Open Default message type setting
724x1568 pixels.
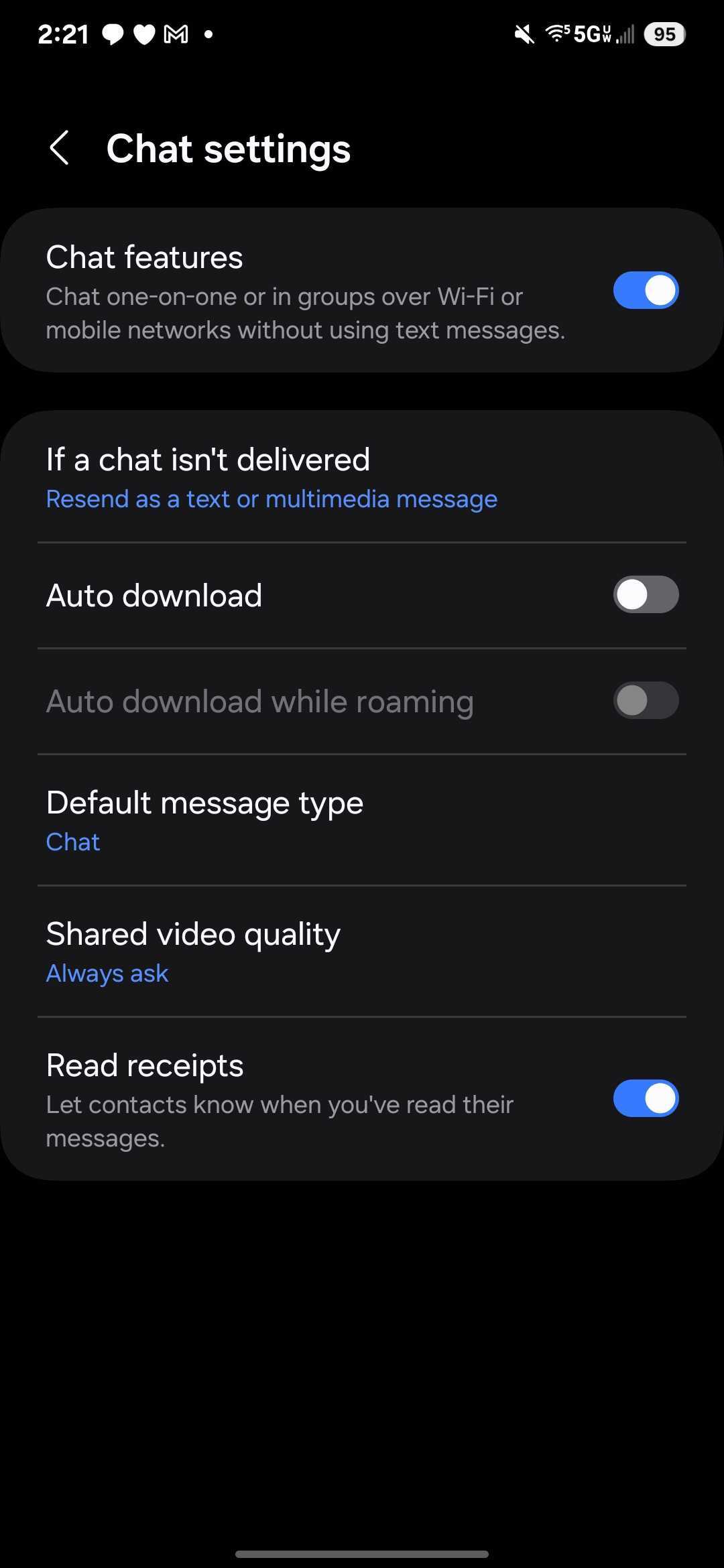click(x=362, y=820)
